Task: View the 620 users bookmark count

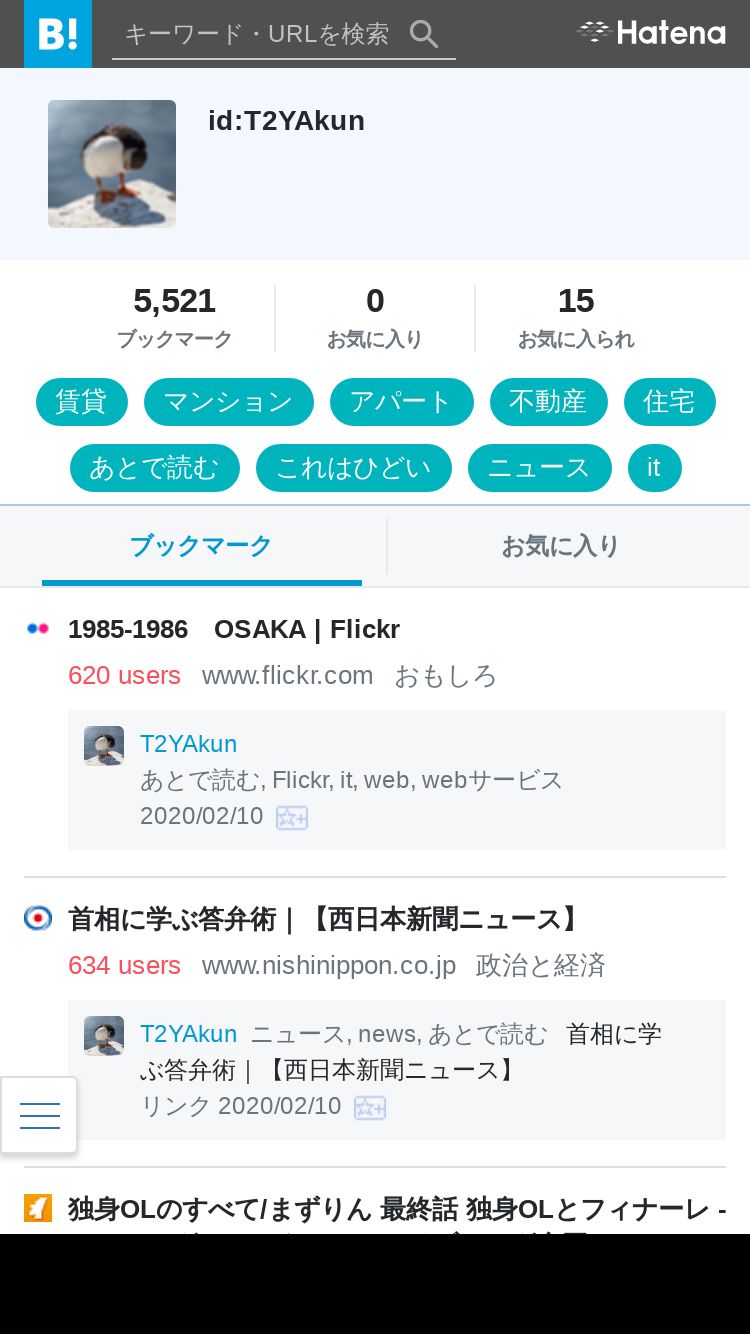Action: 124,676
